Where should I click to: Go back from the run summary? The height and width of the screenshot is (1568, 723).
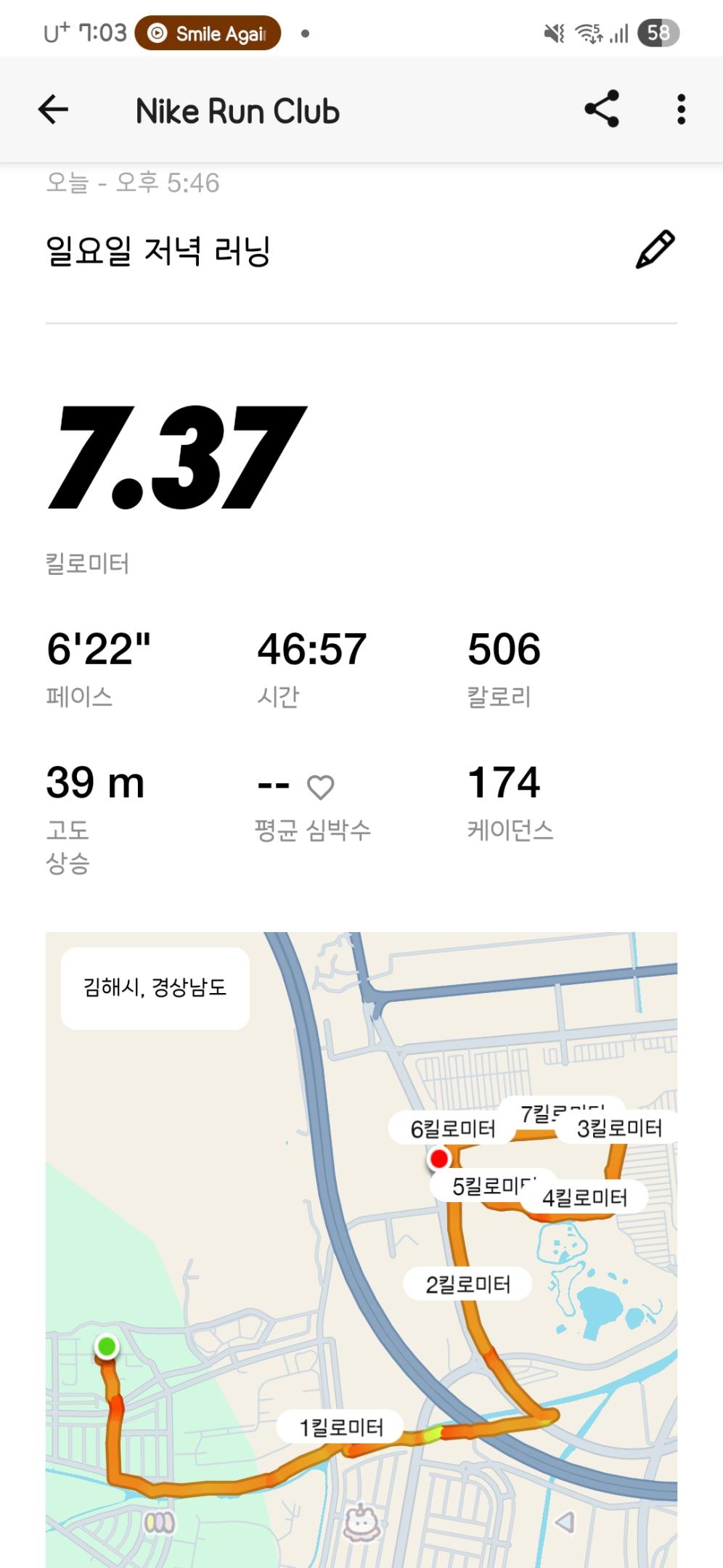click(x=53, y=110)
